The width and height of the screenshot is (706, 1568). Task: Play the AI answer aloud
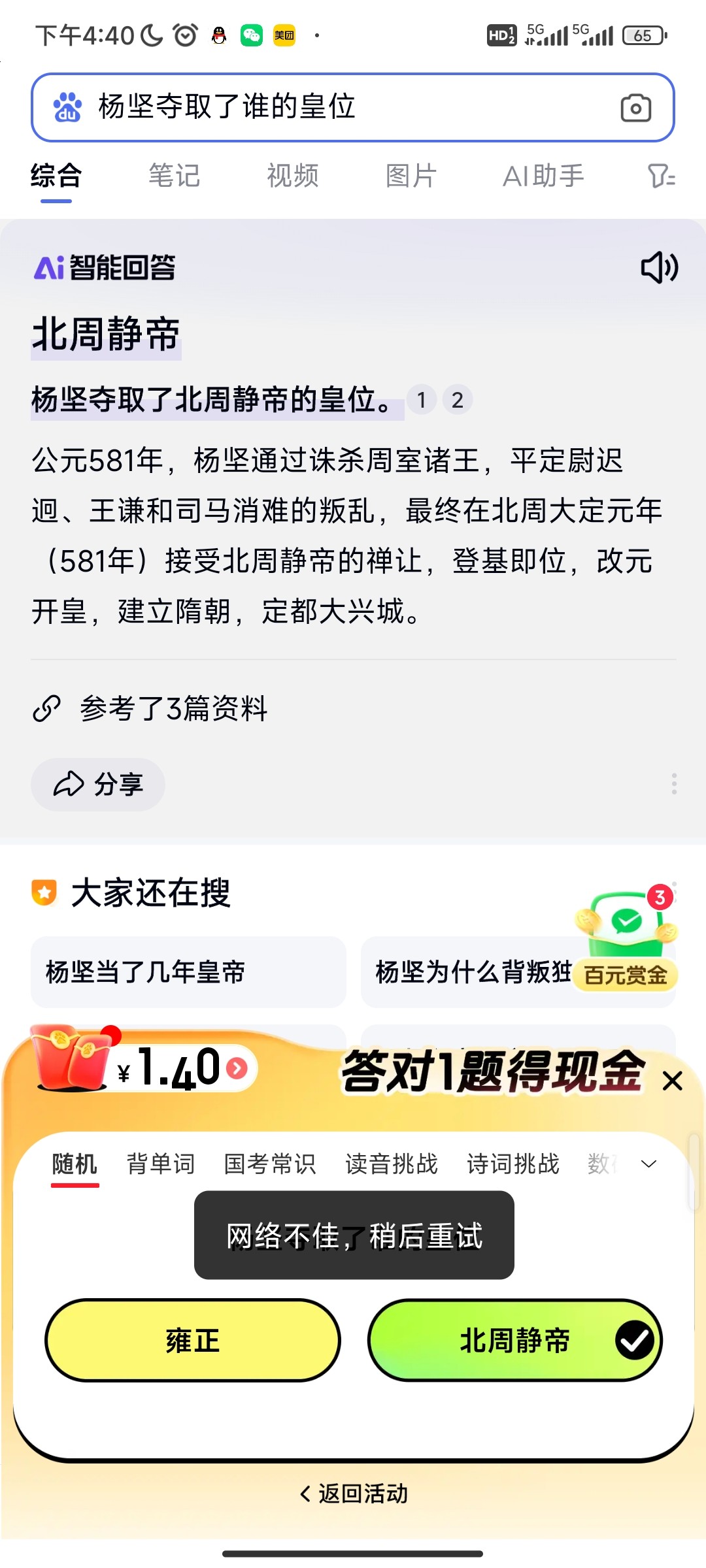[659, 267]
